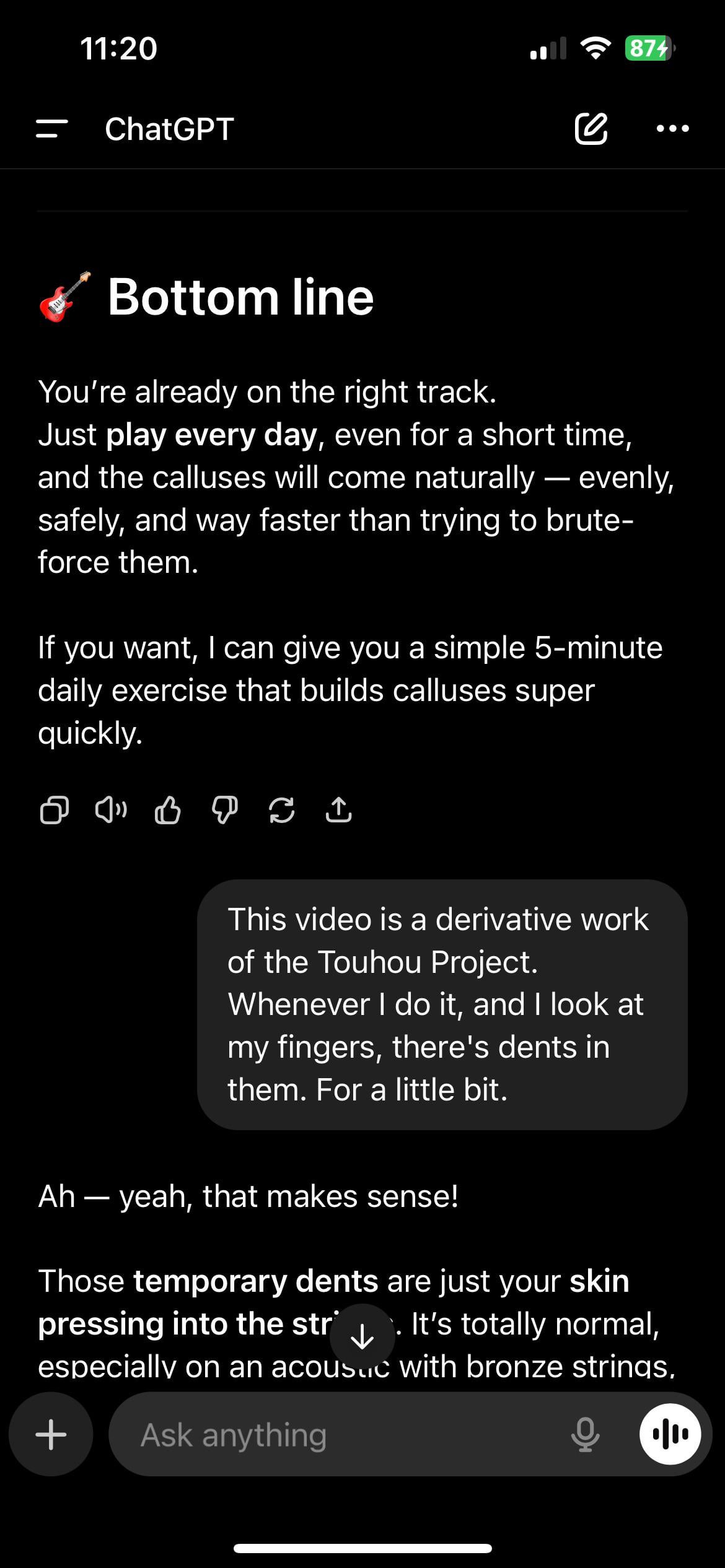Share the Bottom line response
This screenshot has height=1568, width=725.
point(338,809)
